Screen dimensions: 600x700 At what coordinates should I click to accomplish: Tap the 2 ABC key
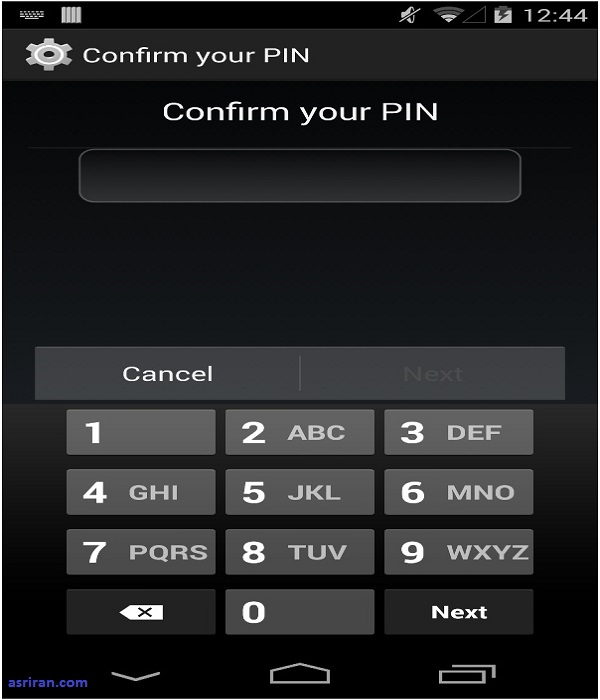[x=300, y=432]
